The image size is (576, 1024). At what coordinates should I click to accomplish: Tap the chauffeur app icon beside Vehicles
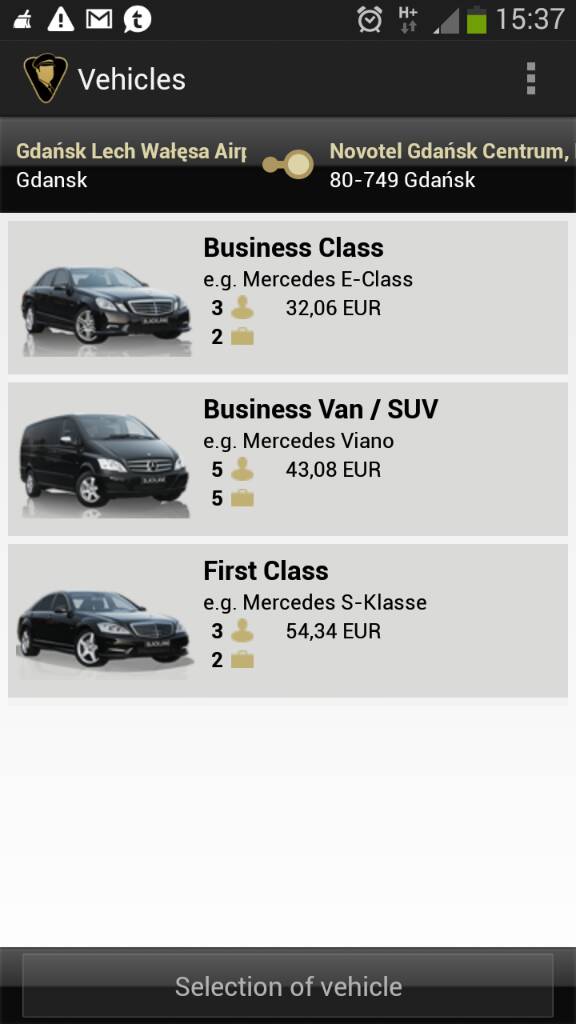45,78
